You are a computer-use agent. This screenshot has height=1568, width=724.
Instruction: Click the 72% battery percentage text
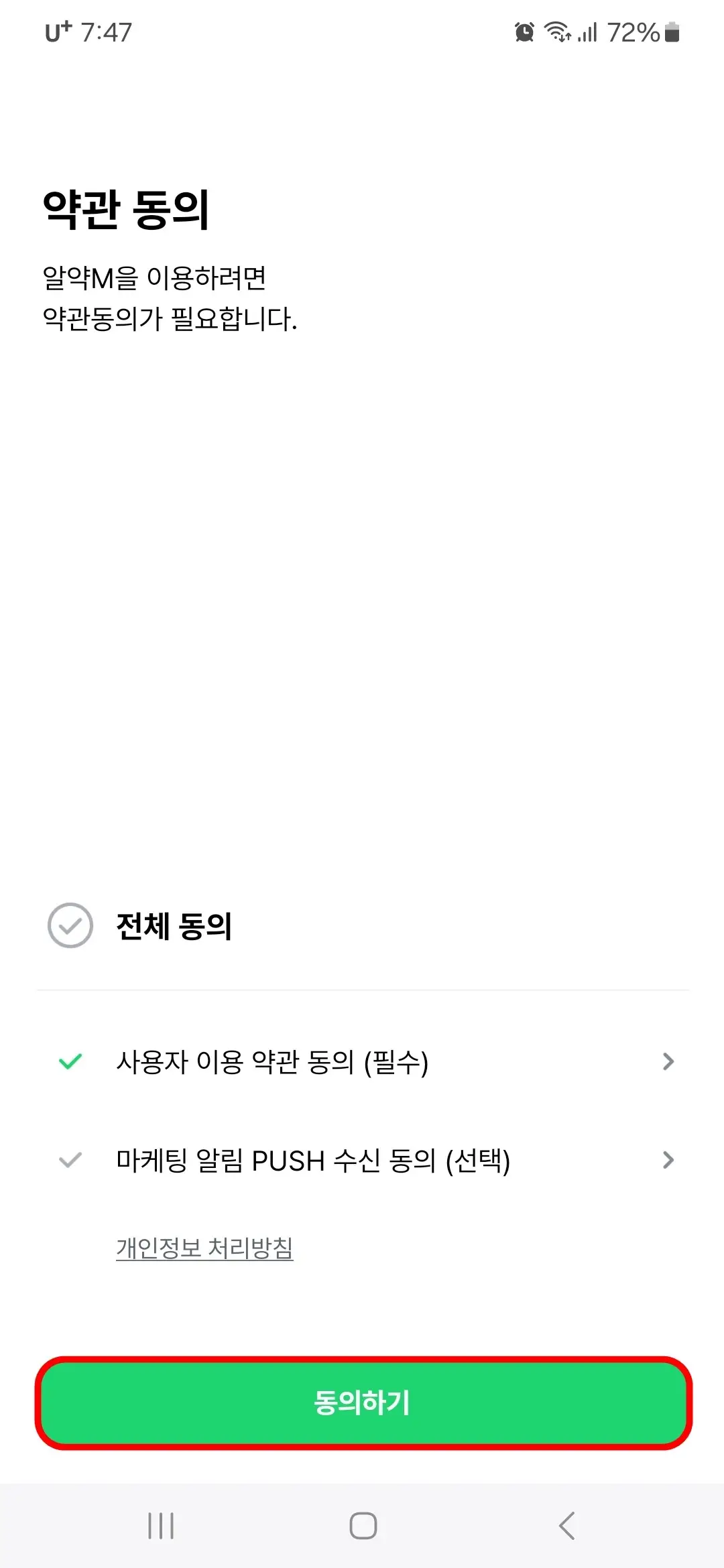(633, 32)
